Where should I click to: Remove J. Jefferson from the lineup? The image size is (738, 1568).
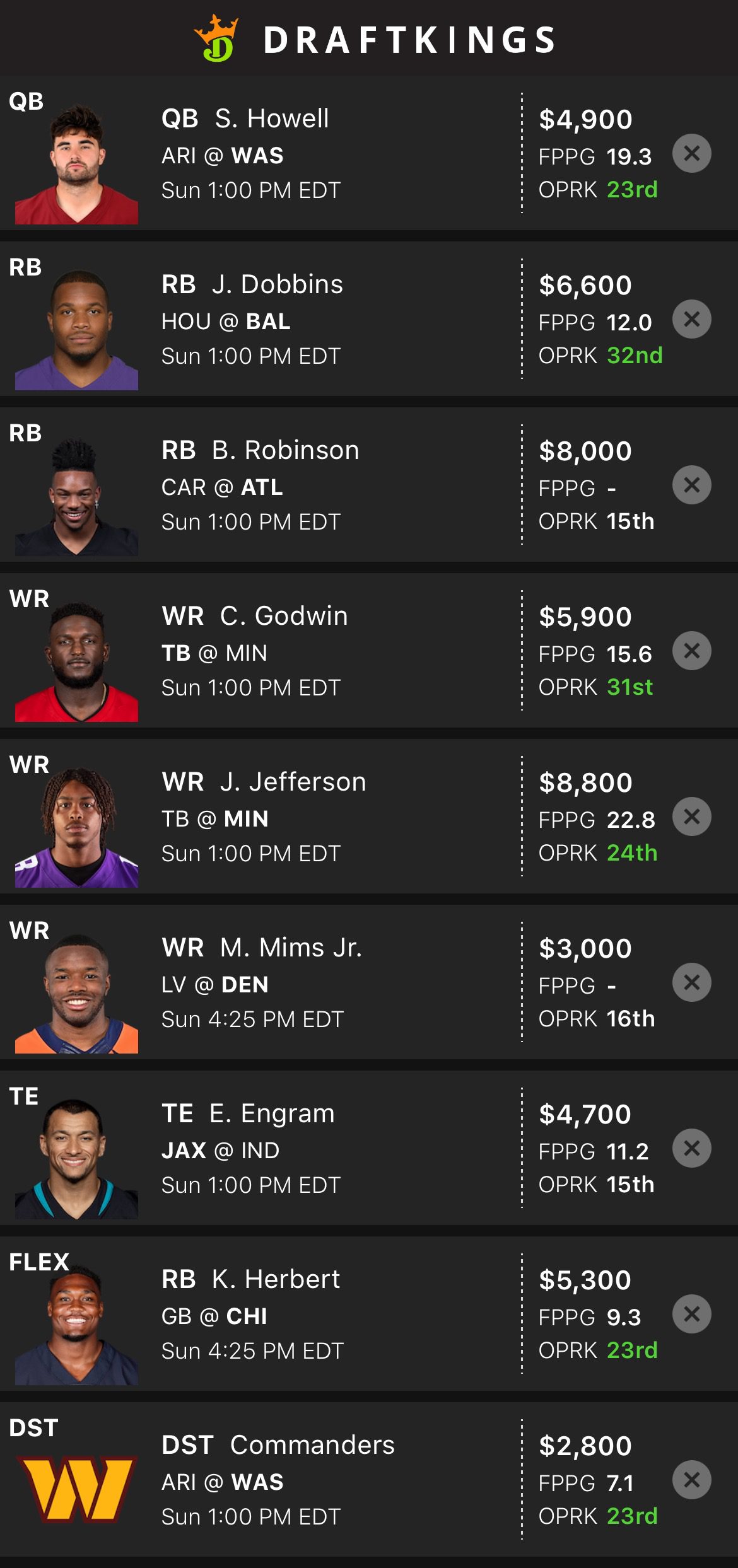tap(691, 816)
